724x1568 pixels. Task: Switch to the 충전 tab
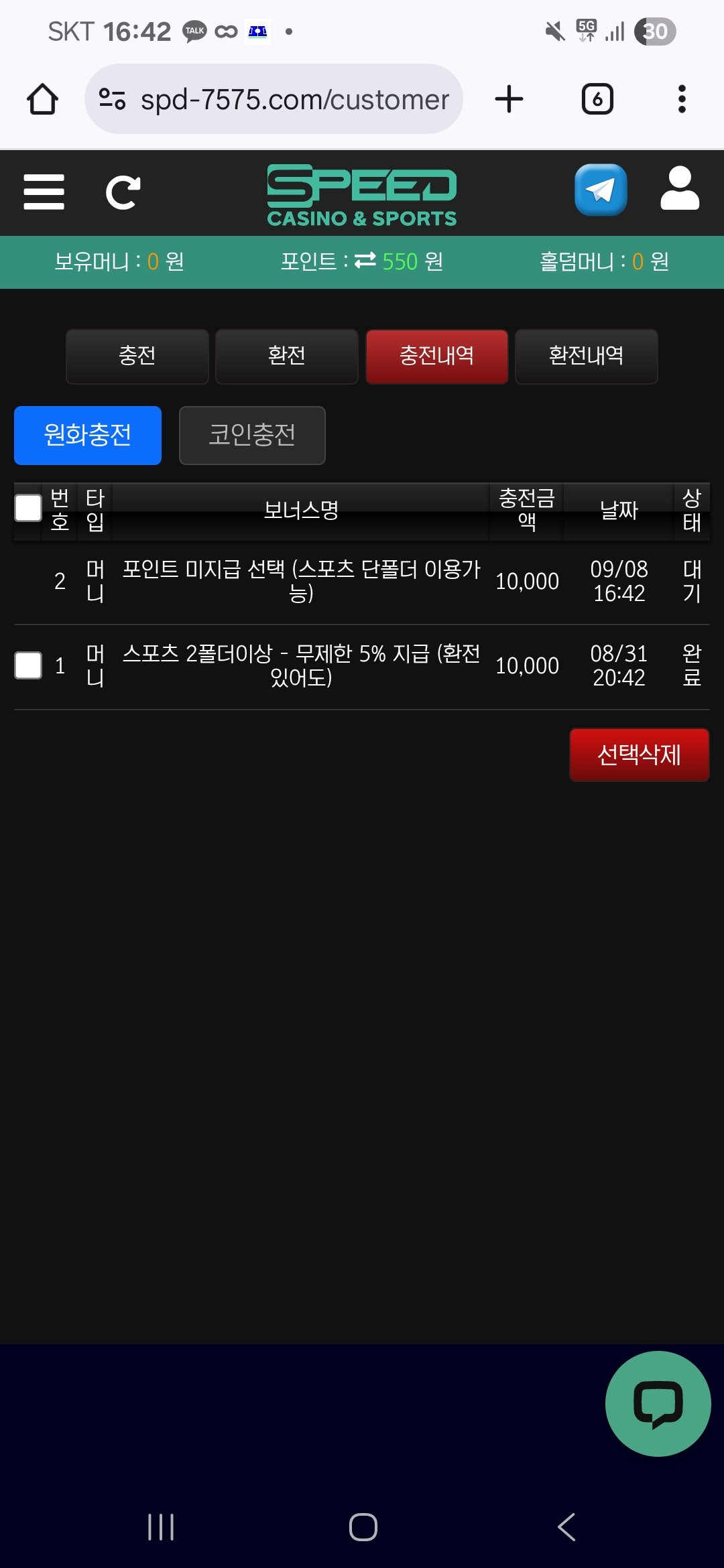click(x=137, y=356)
